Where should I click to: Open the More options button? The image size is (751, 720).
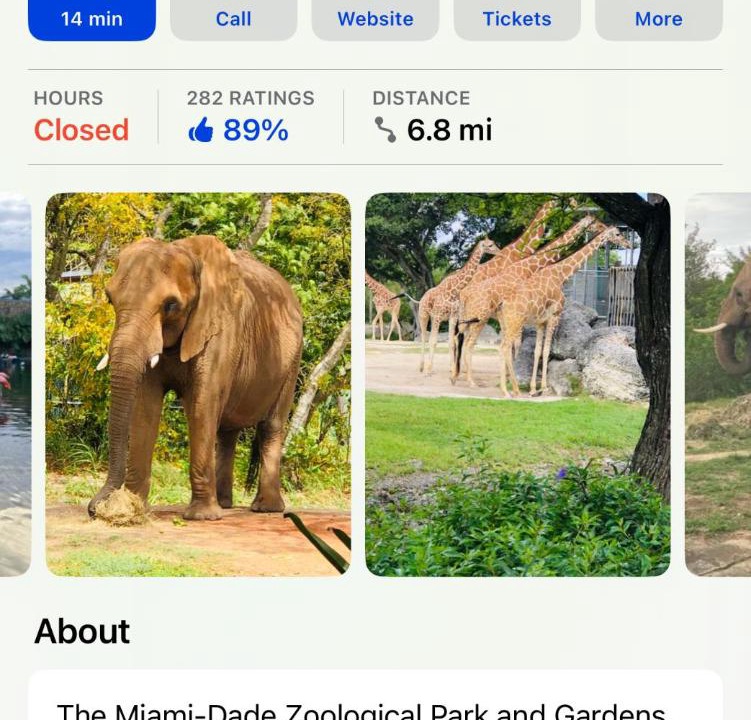[658, 19]
